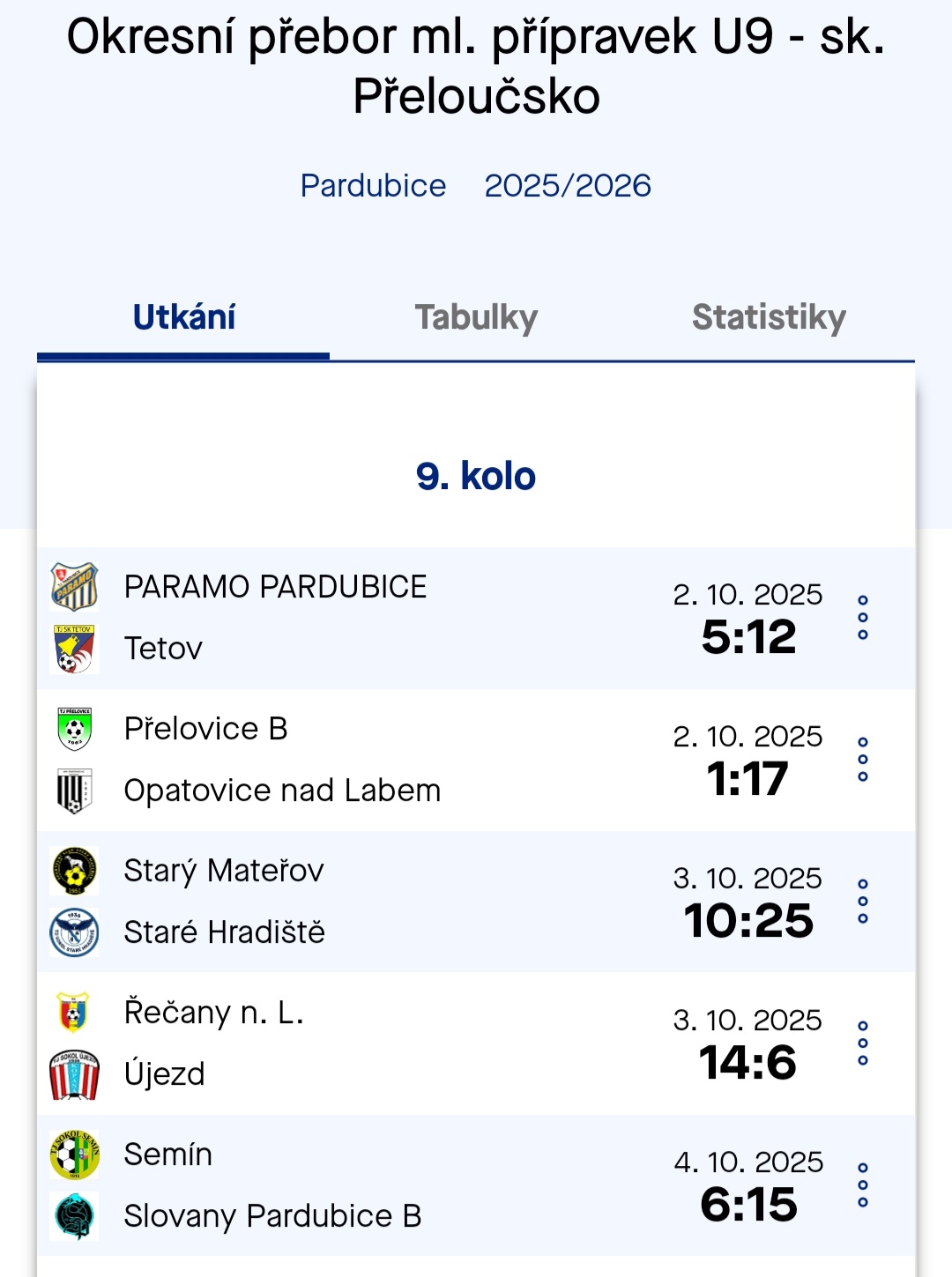
Task: Select the Utkání tab
Action: (x=183, y=318)
